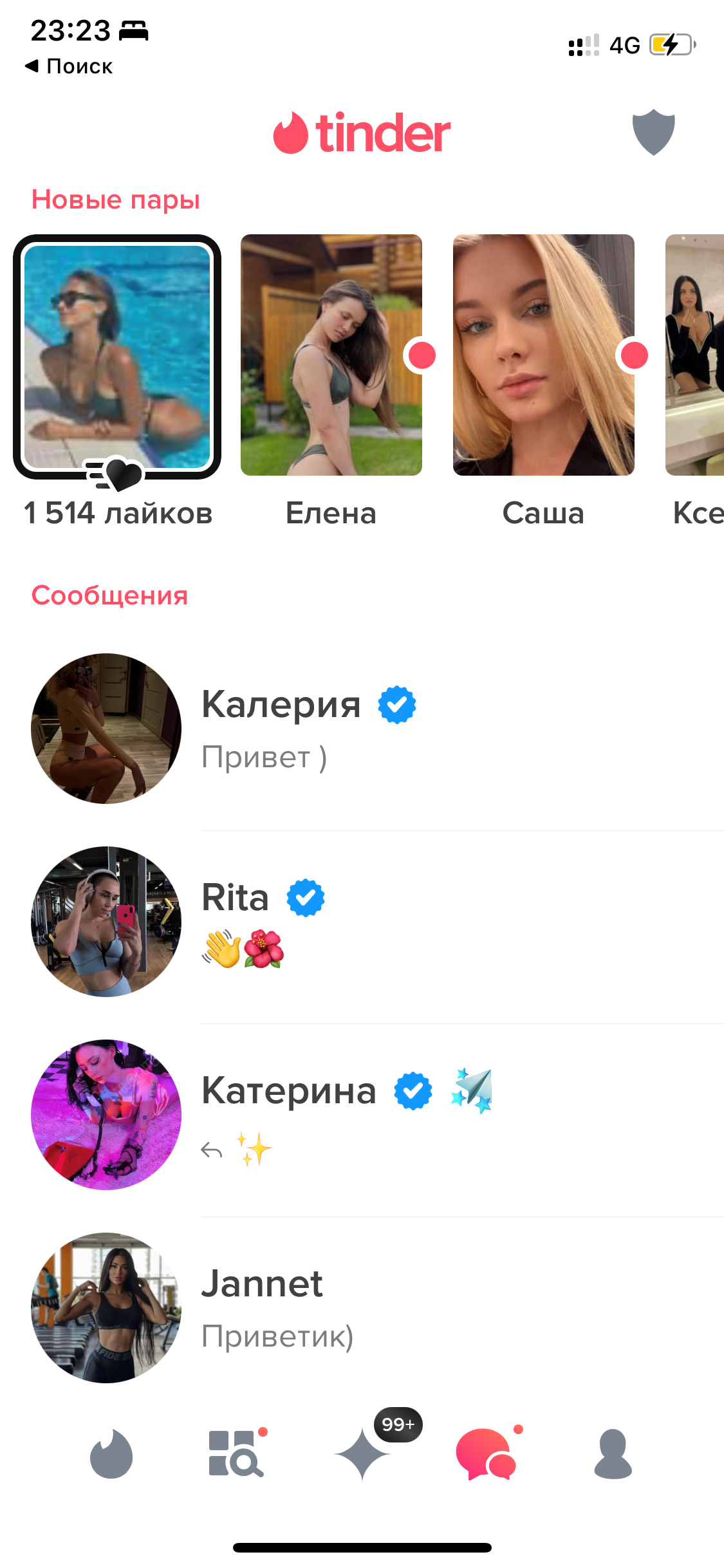The height and width of the screenshot is (1568, 724).
Task: Open the flame swipe tab icon
Action: click(x=113, y=1456)
